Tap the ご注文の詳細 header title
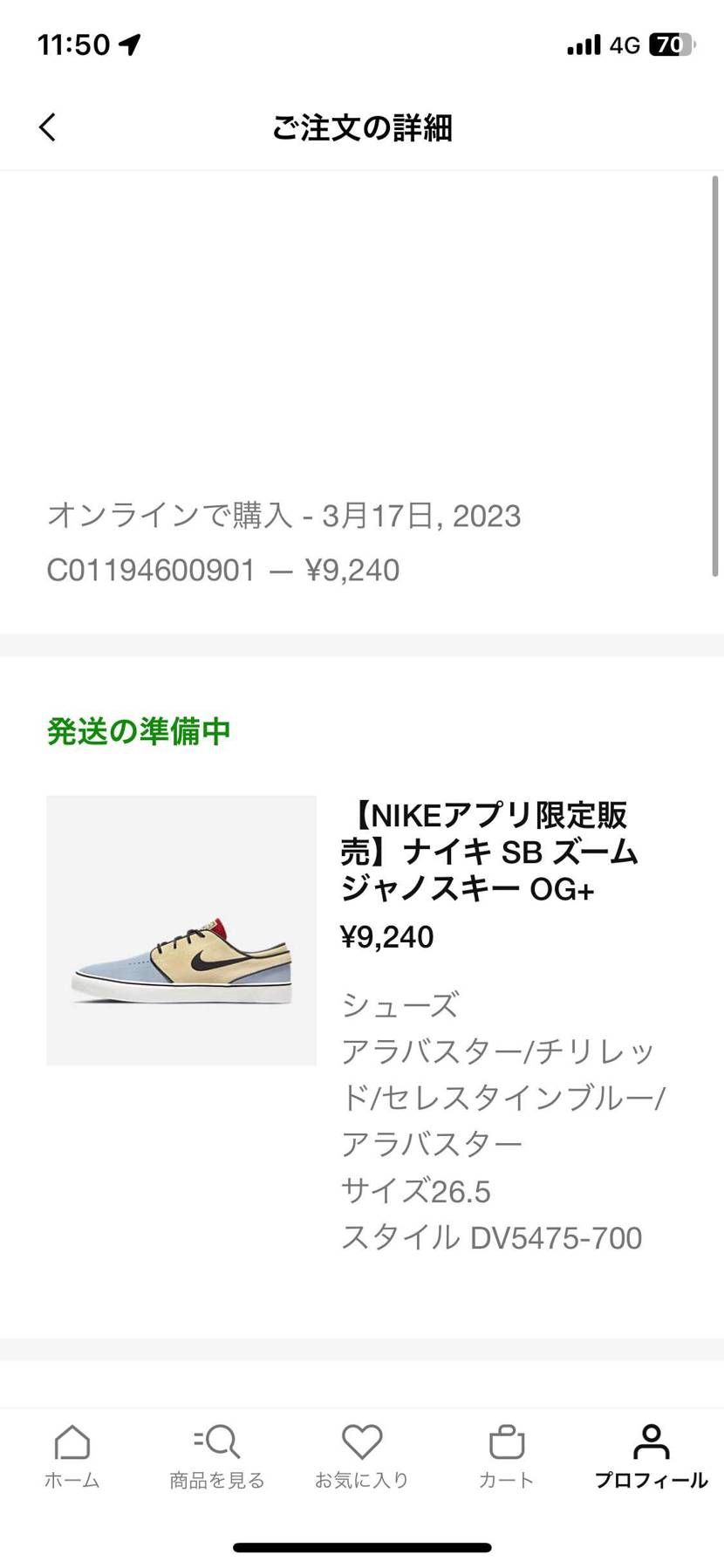724x1568 pixels. coord(362,127)
